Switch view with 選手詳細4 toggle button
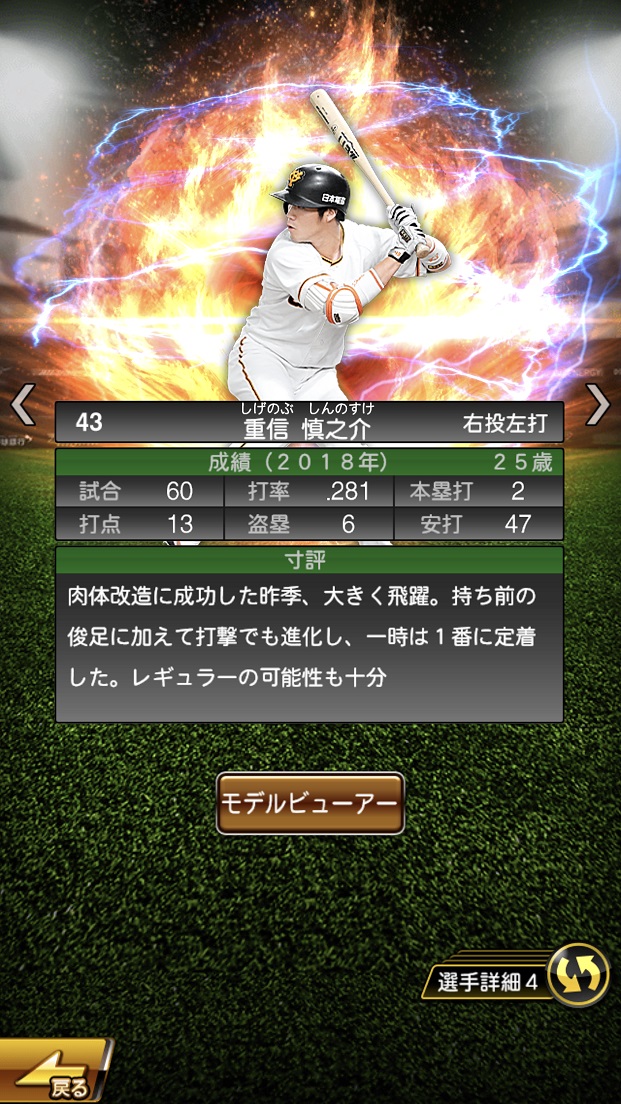The width and height of the screenshot is (621, 1104). [x=579, y=974]
